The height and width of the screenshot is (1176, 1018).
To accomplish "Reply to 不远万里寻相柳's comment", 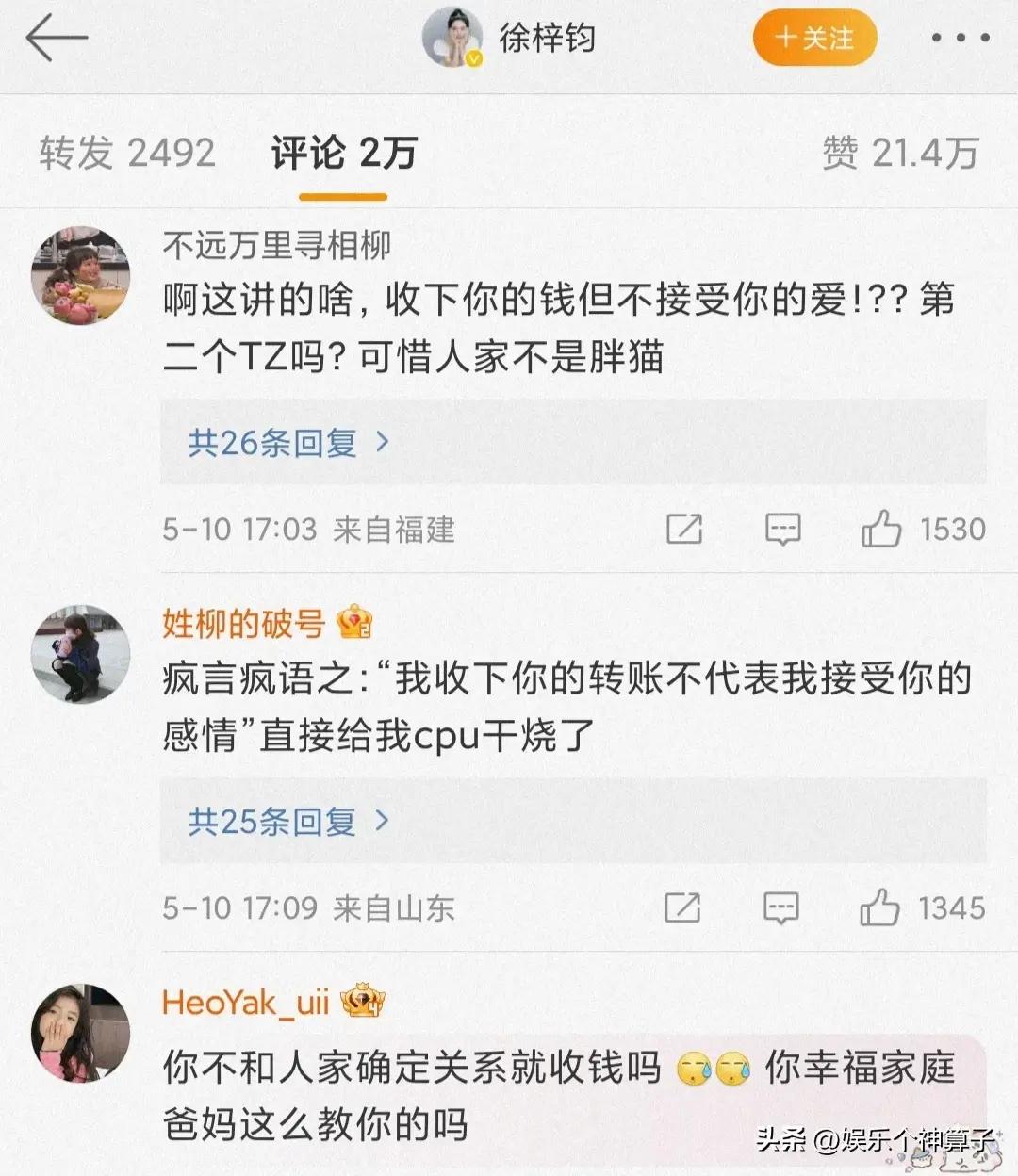I will pyautogui.click(x=782, y=529).
